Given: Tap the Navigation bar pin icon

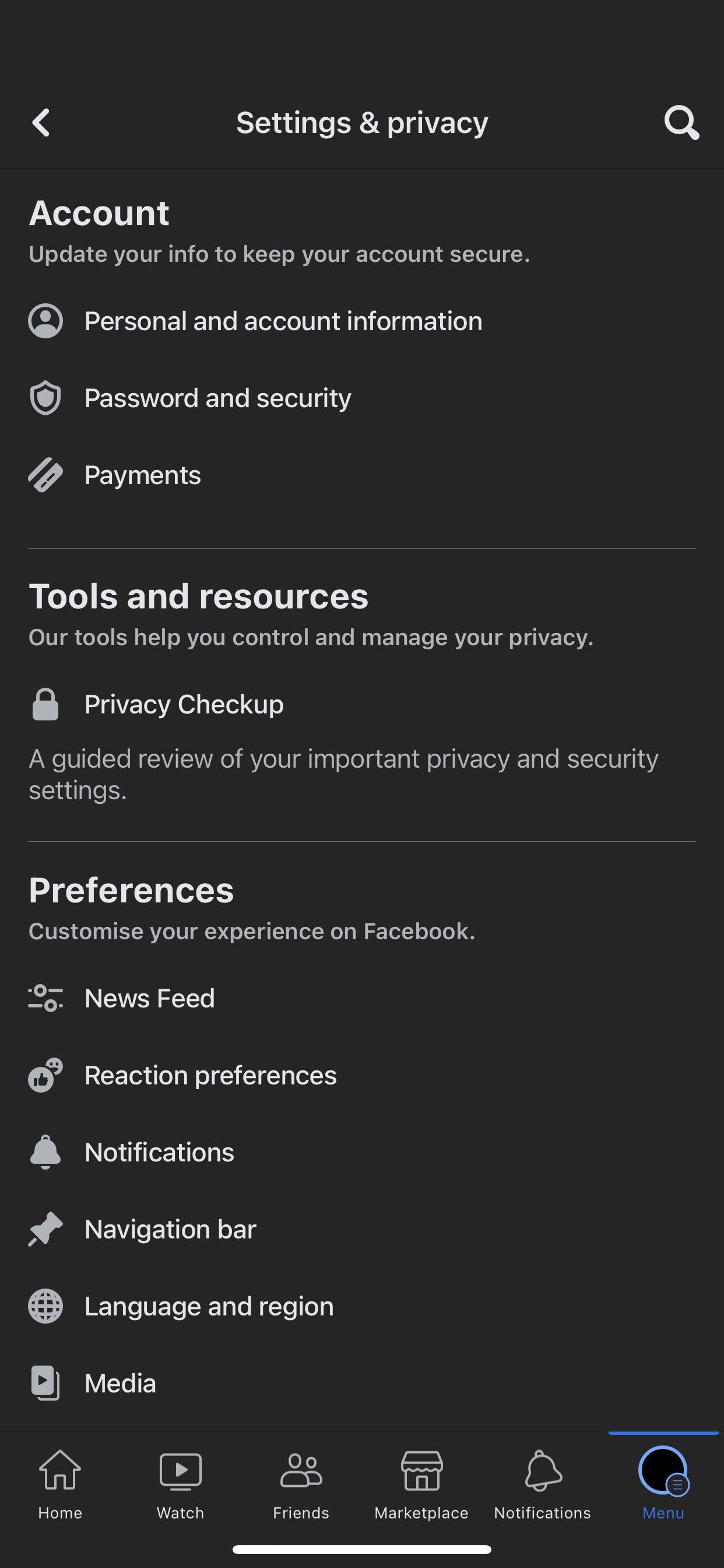Looking at the screenshot, I should 45,1228.
